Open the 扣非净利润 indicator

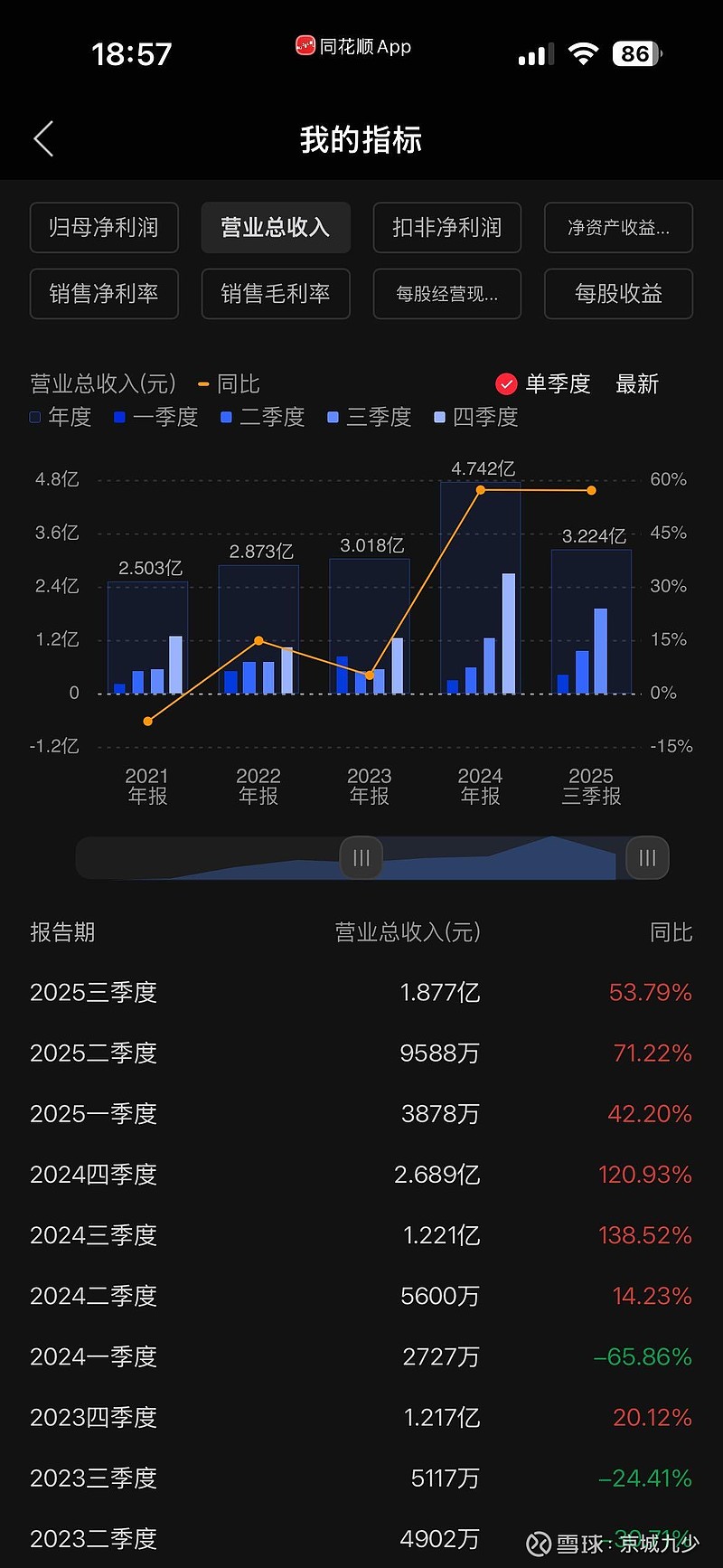(446, 228)
